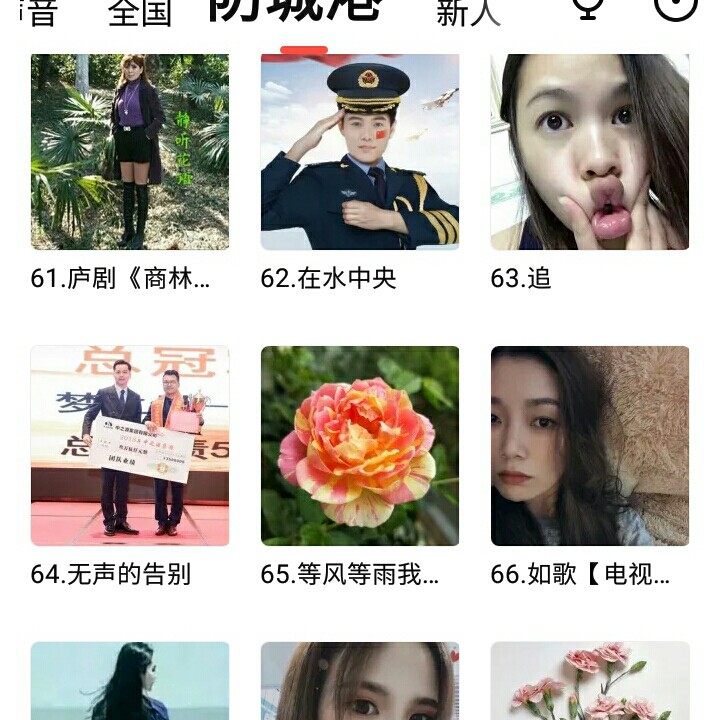Switch to the 全国 tab

[140, 12]
